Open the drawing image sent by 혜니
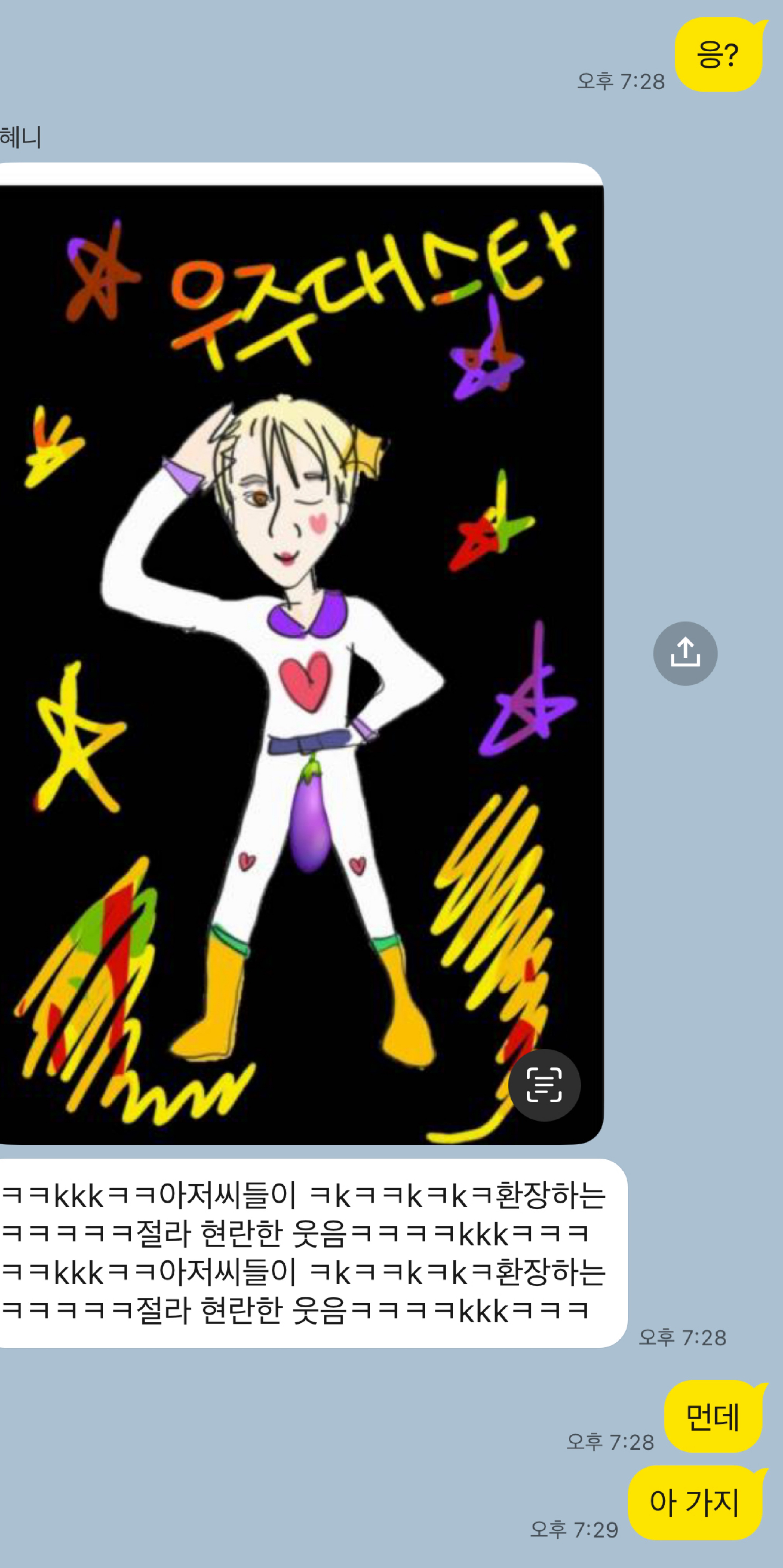Viewport: 783px width, 1568px height. tap(292, 609)
